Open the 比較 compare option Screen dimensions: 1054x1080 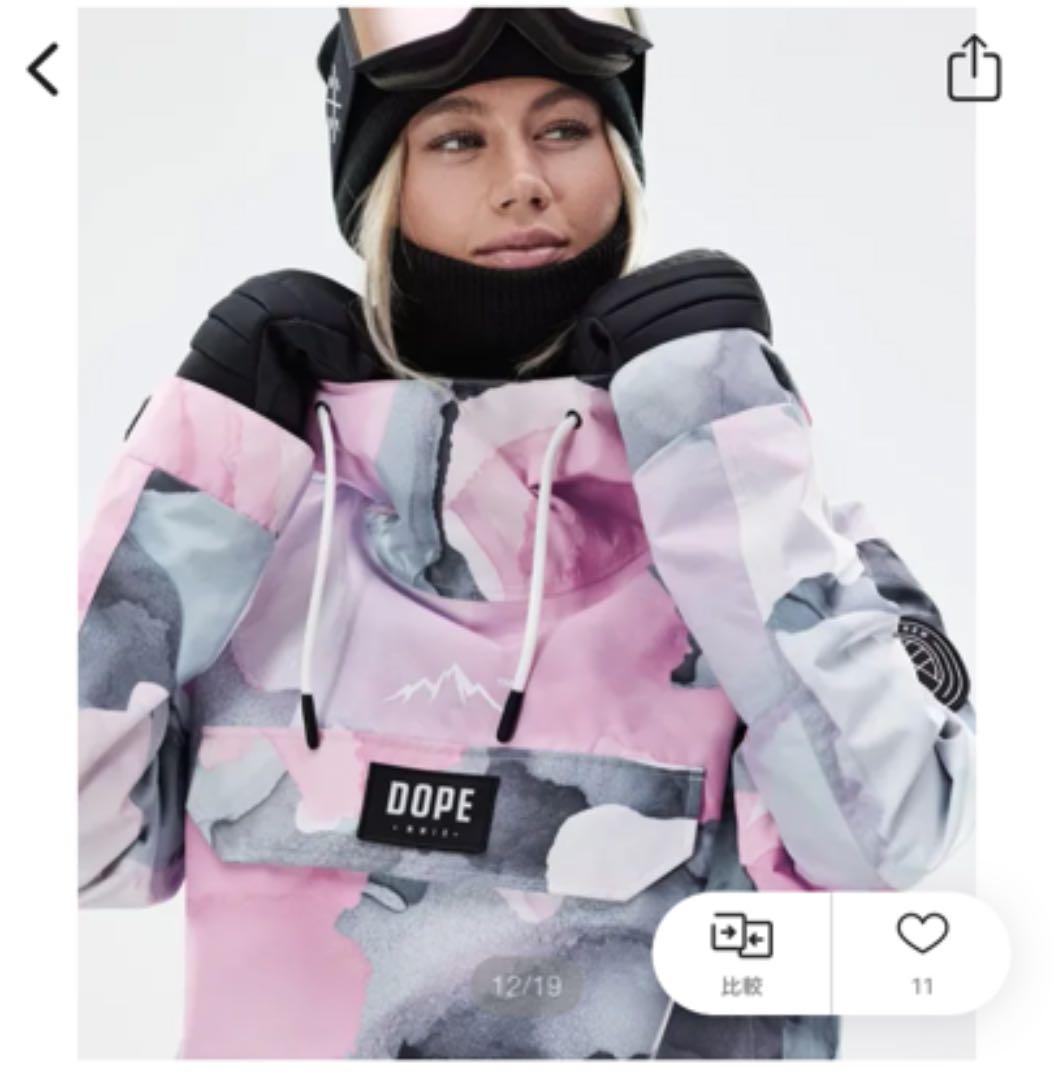[x=741, y=953]
